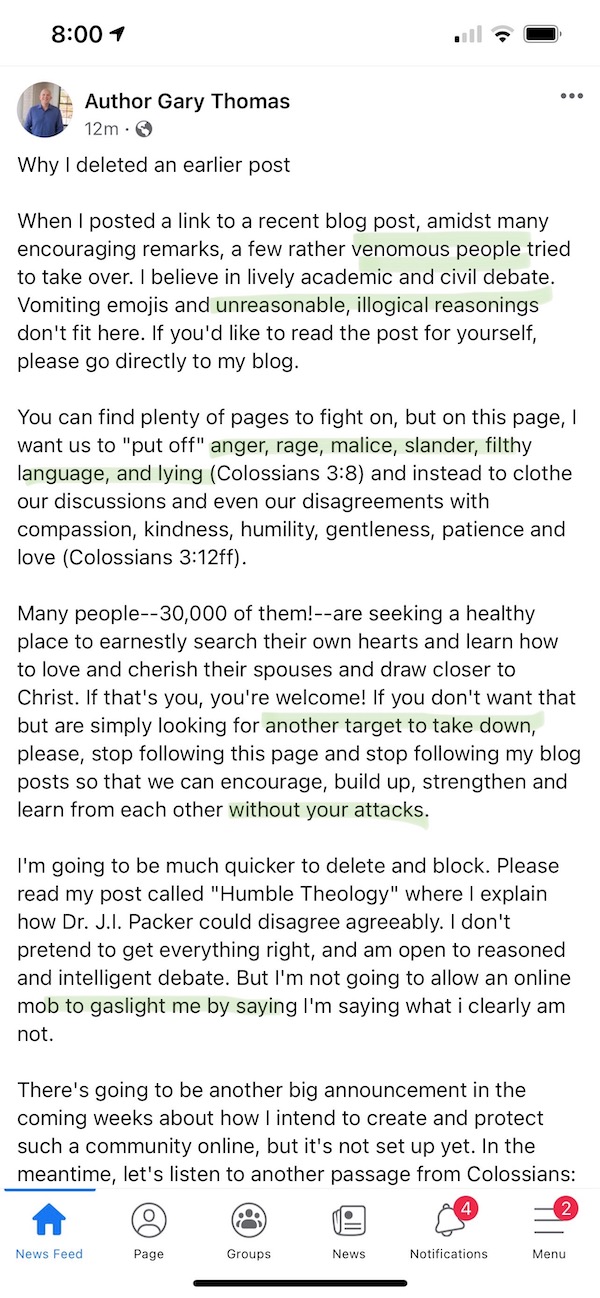
Task: Switch to the News tab
Action: coord(349,1231)
